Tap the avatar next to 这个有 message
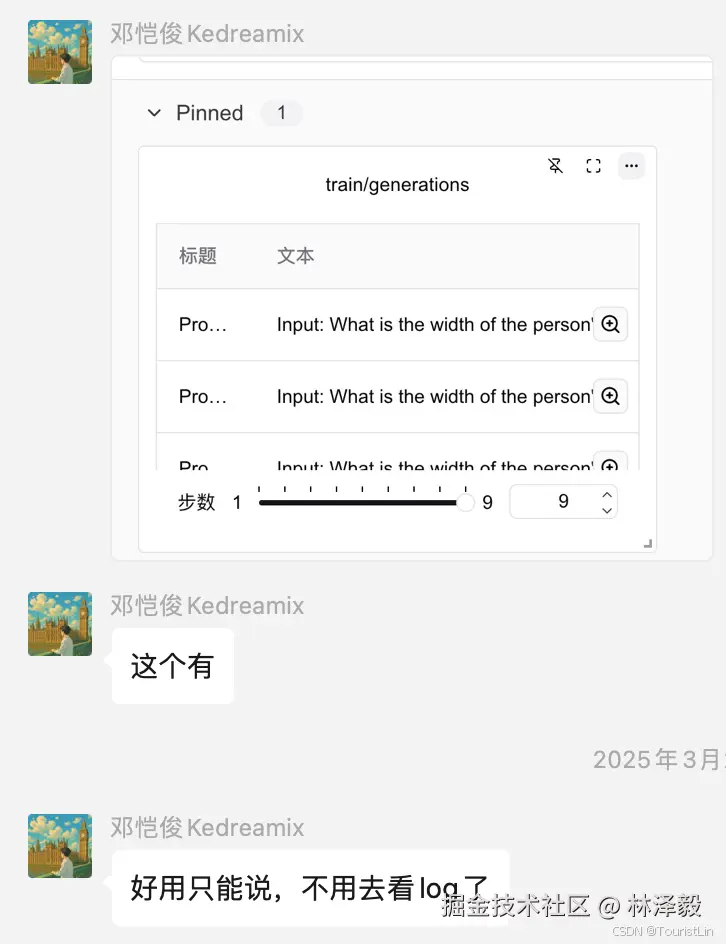The image size is (726, 944). click(x=60, y=624)
